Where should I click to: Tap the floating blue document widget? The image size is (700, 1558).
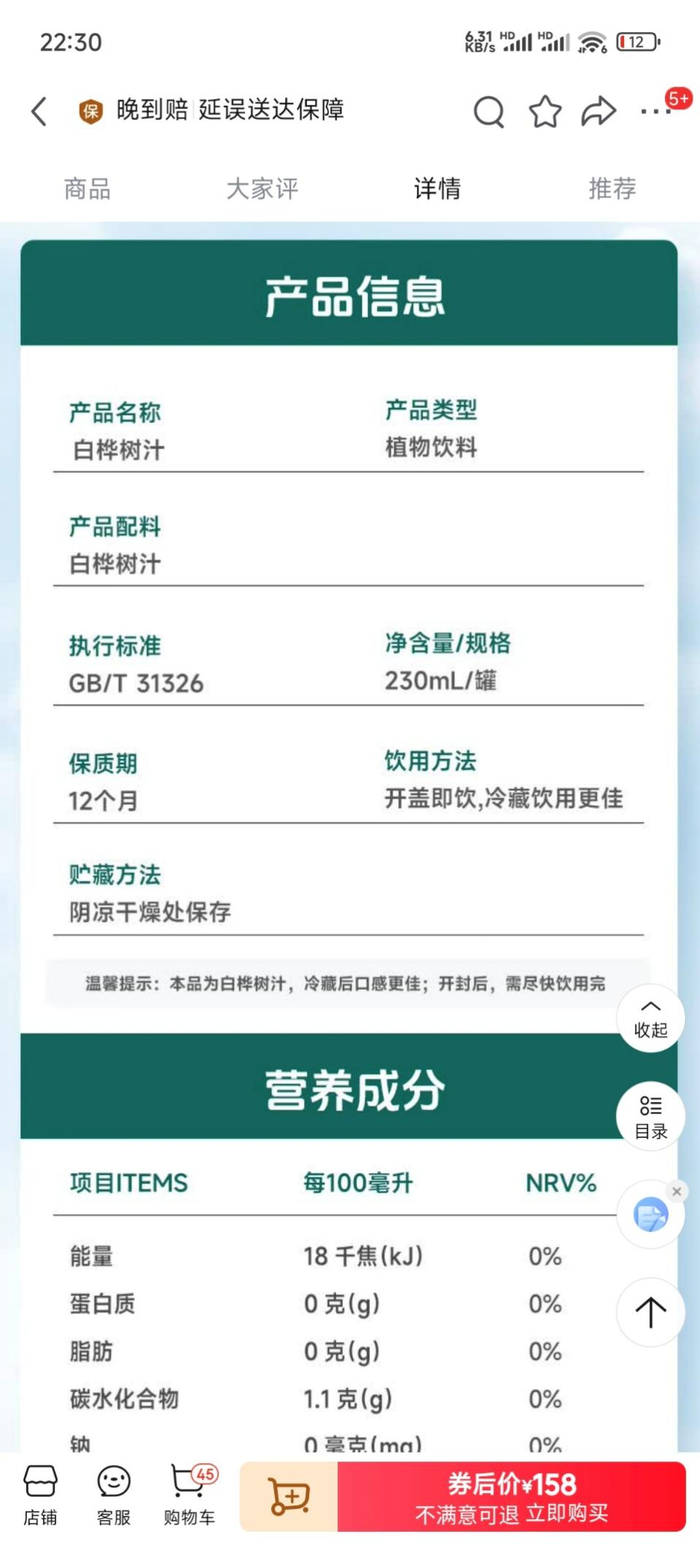point(649,1216)
